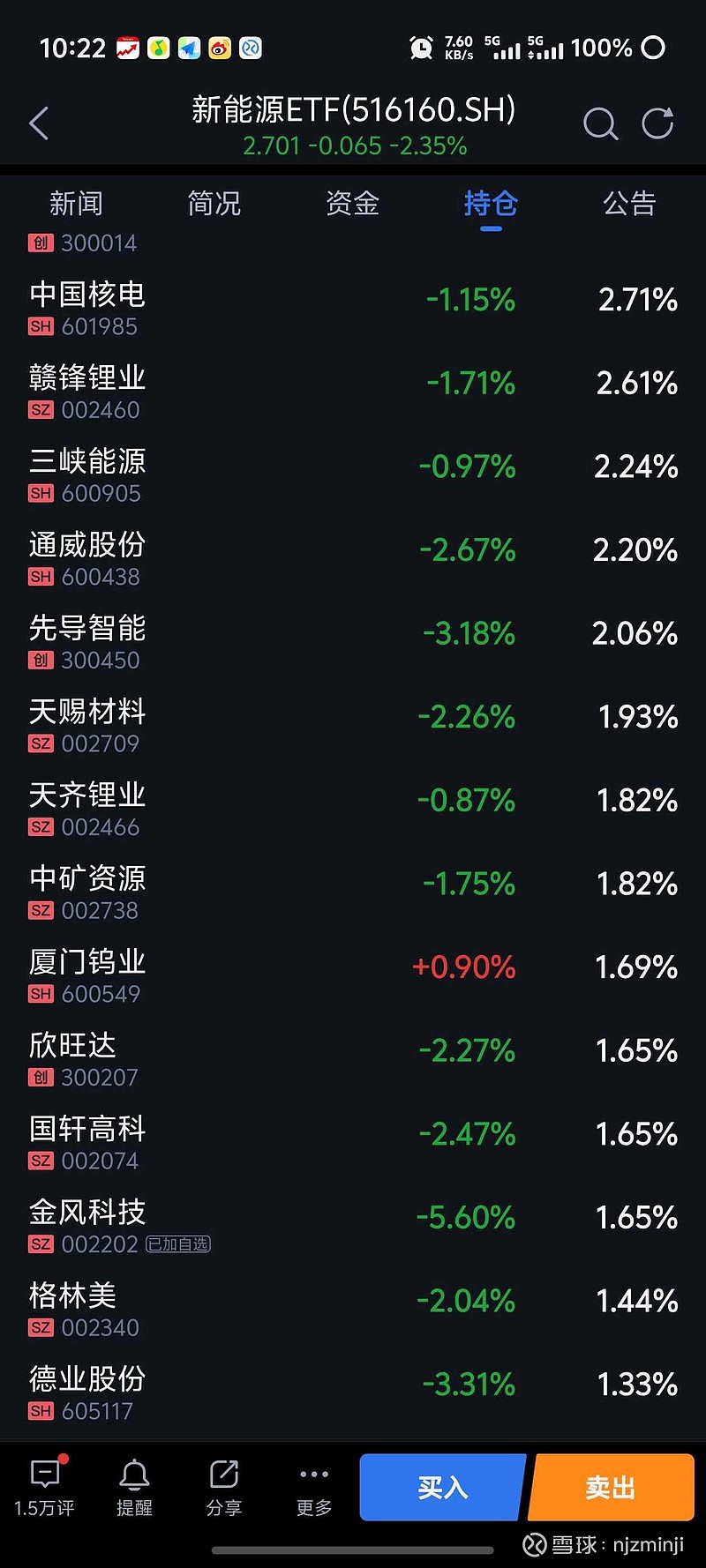Open the 更多 more options icon
Image resolution: width=706 pixels, height=1568 pixels.
coord(313,1486)
